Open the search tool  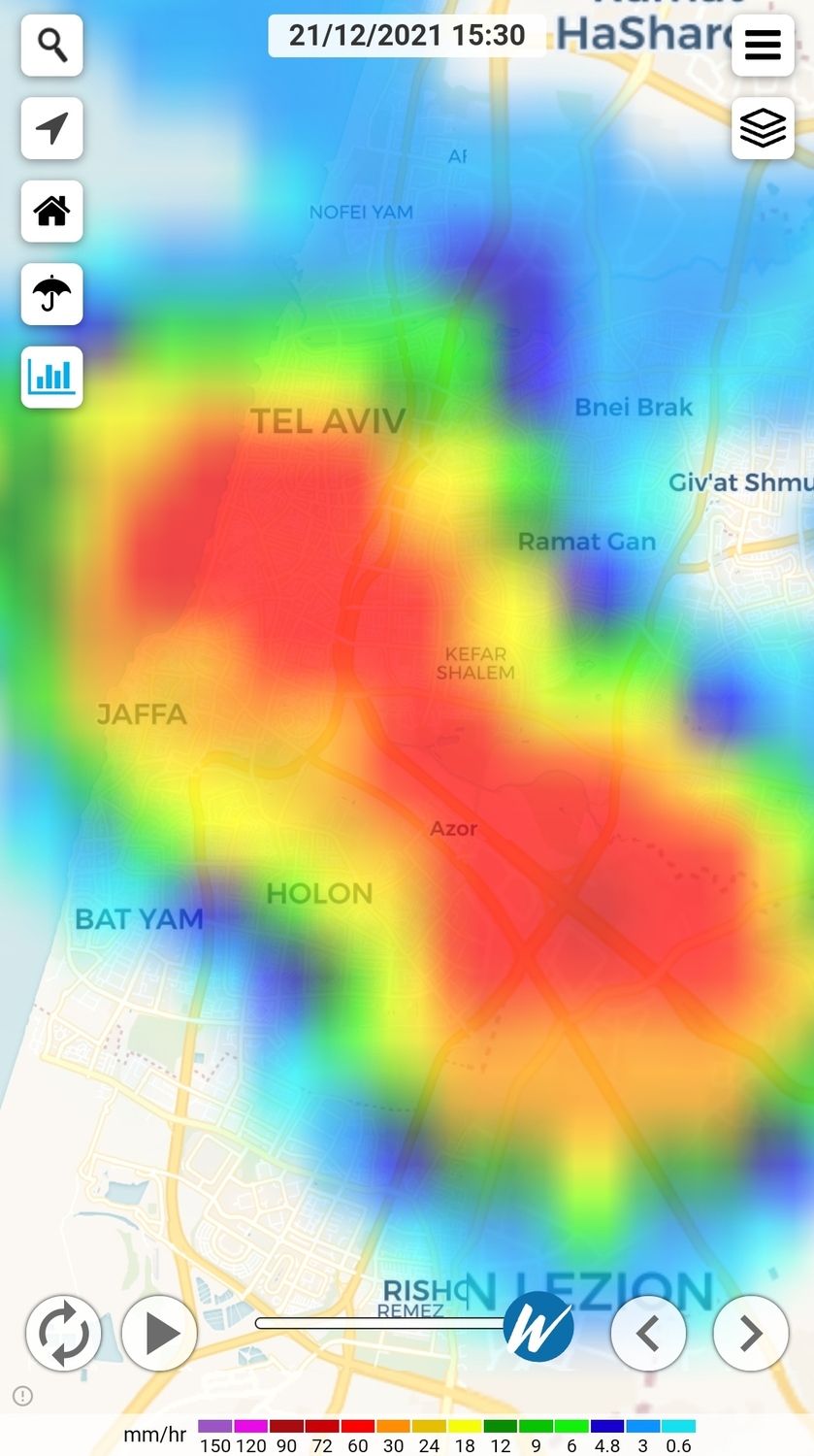[x=52, y=45]
